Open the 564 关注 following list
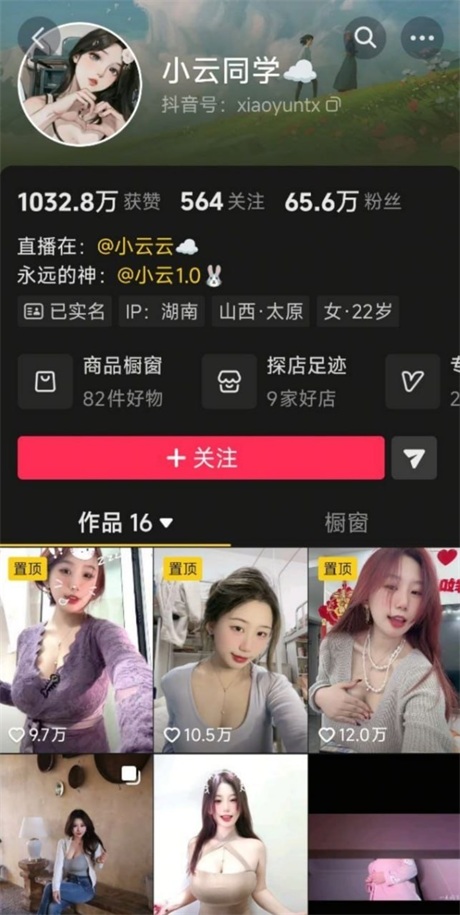The height and width of the screenshot is (915, 460). click(x=222, y=202)
